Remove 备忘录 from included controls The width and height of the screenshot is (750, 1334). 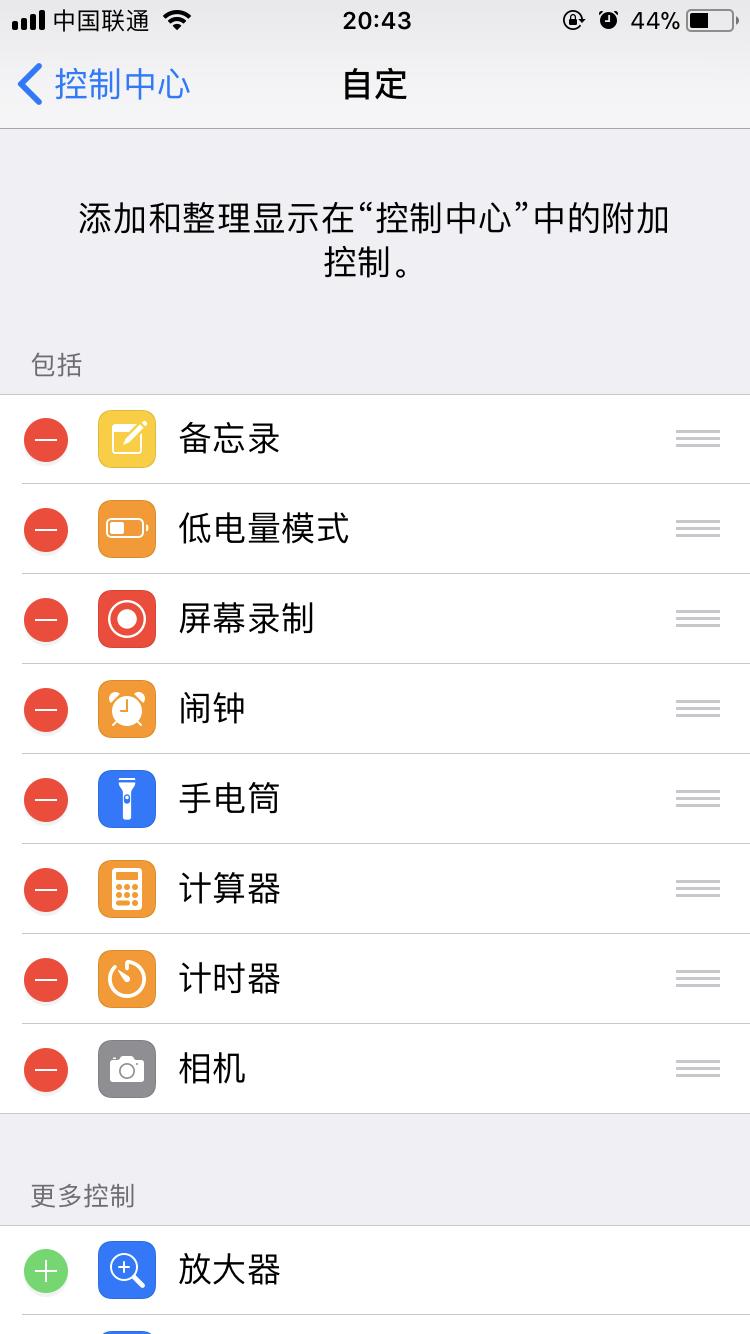click(x=46, y=439)
